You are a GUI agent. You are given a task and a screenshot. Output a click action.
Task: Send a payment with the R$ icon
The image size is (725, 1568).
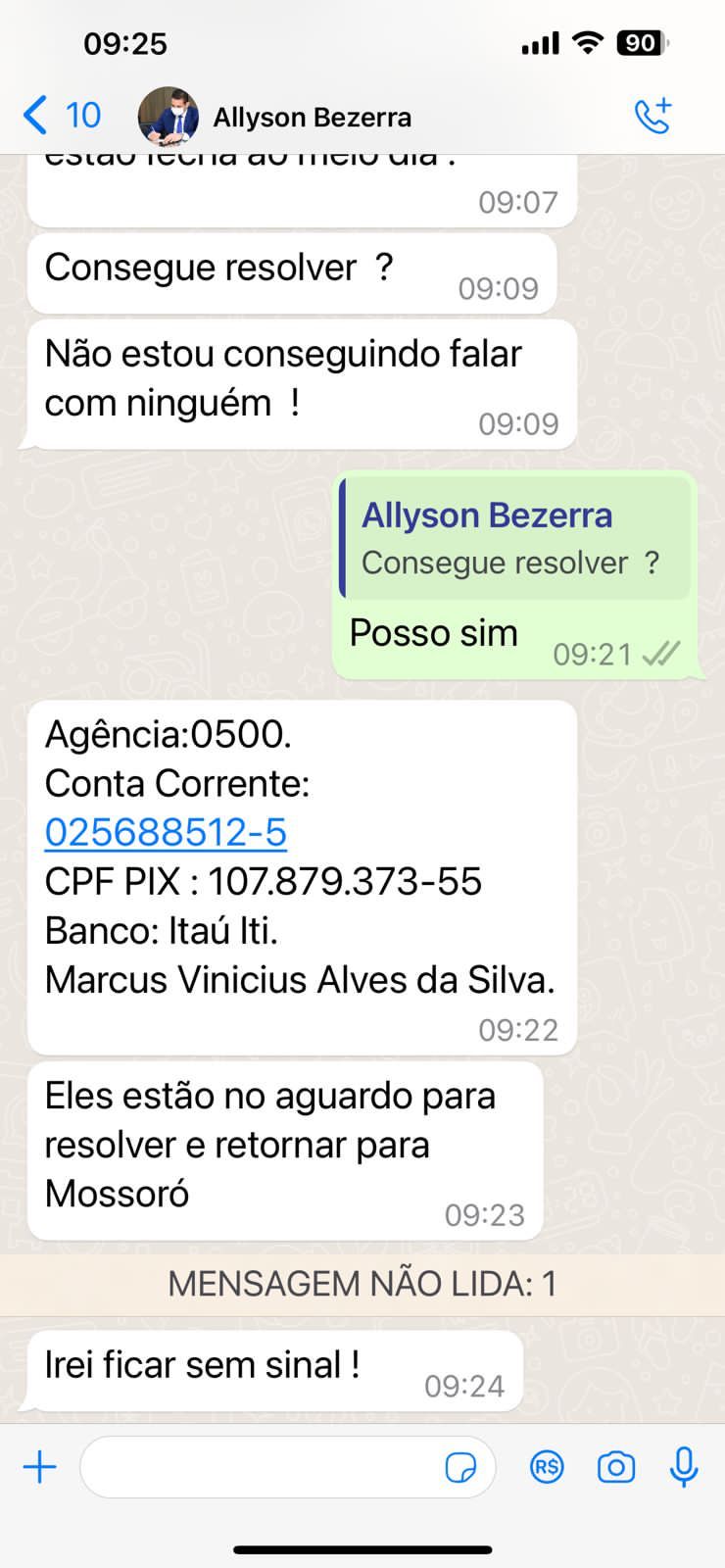tap(547, 1467)
